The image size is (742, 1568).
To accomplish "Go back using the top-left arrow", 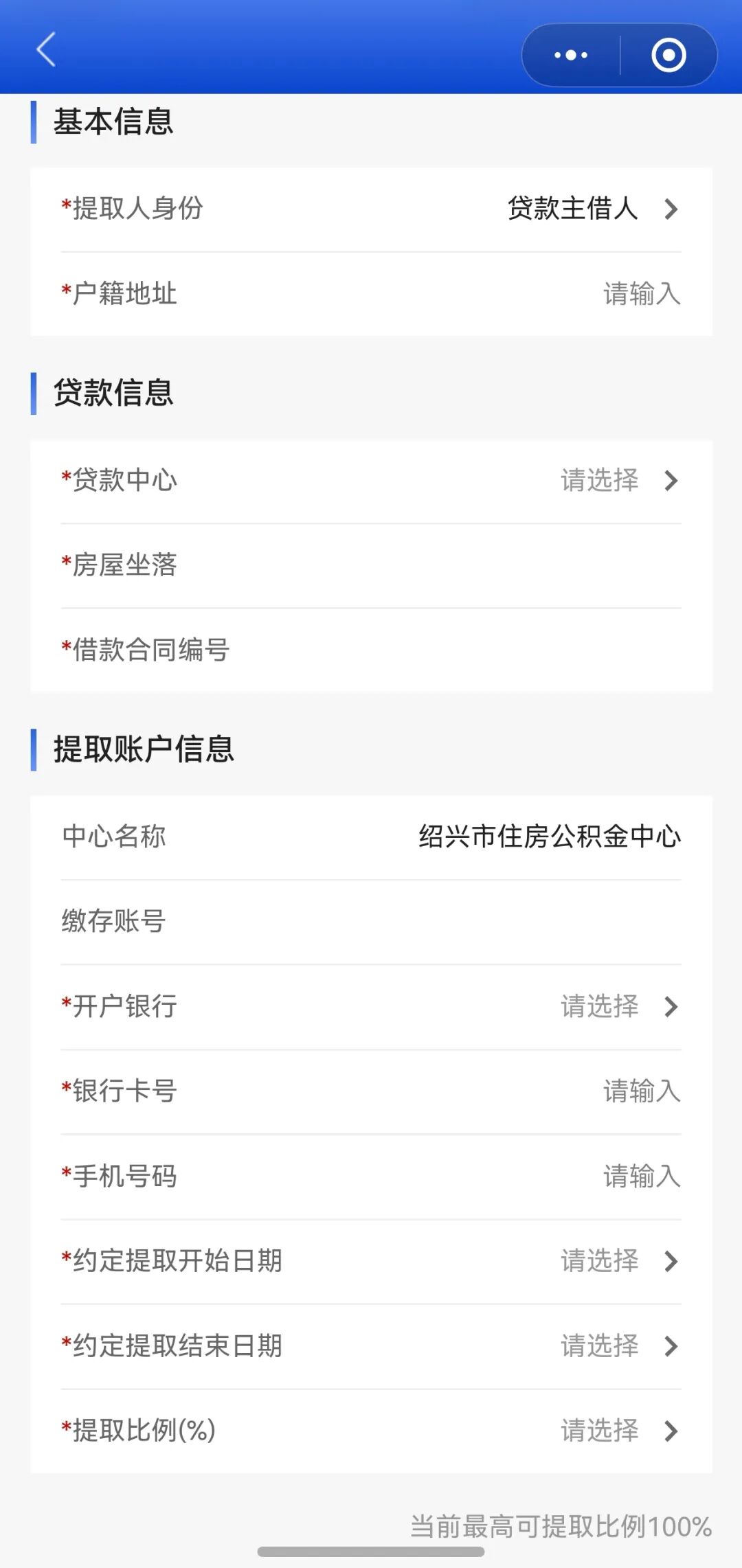I will coord(46,50).
